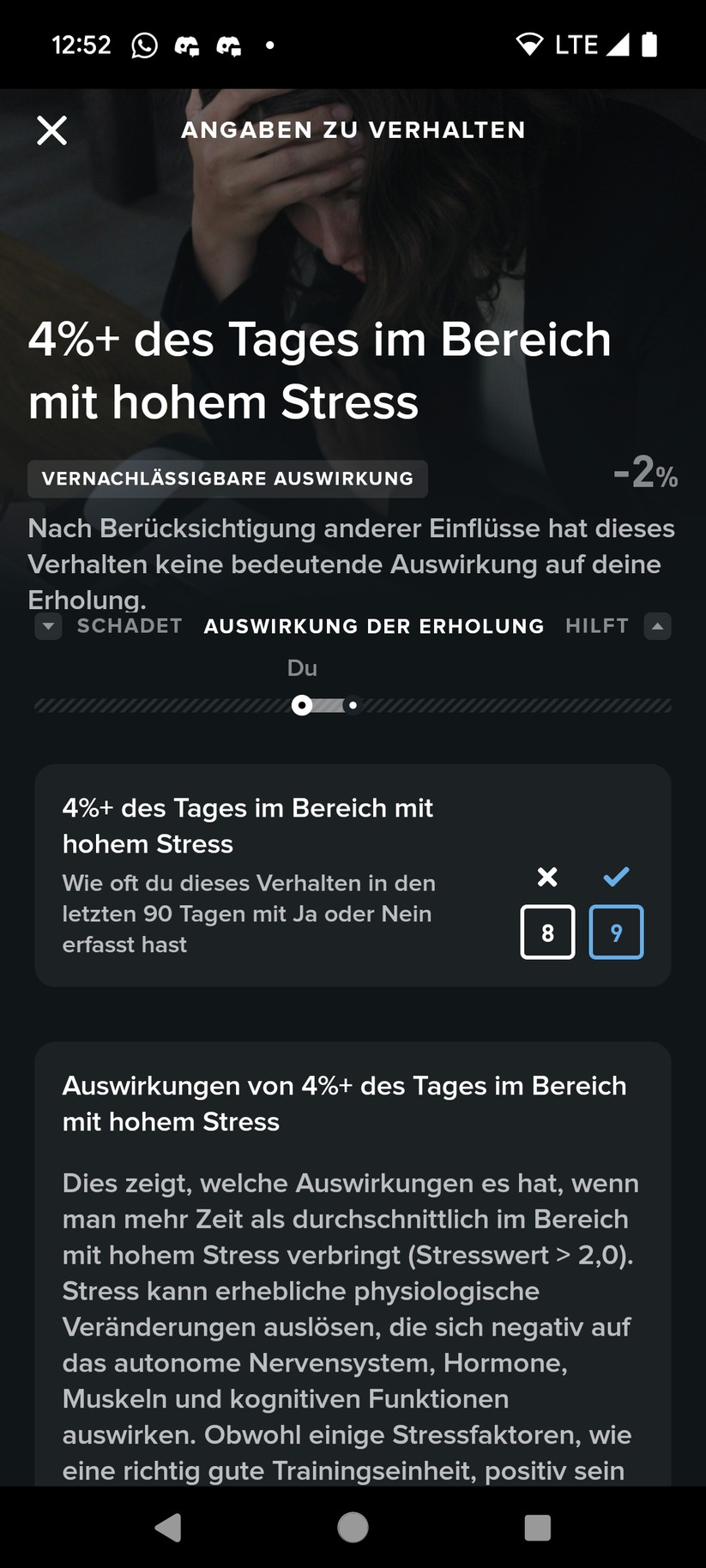Tap the up arrow next to Hilft
Viewport: 706px width, 1568px height.
657,626
